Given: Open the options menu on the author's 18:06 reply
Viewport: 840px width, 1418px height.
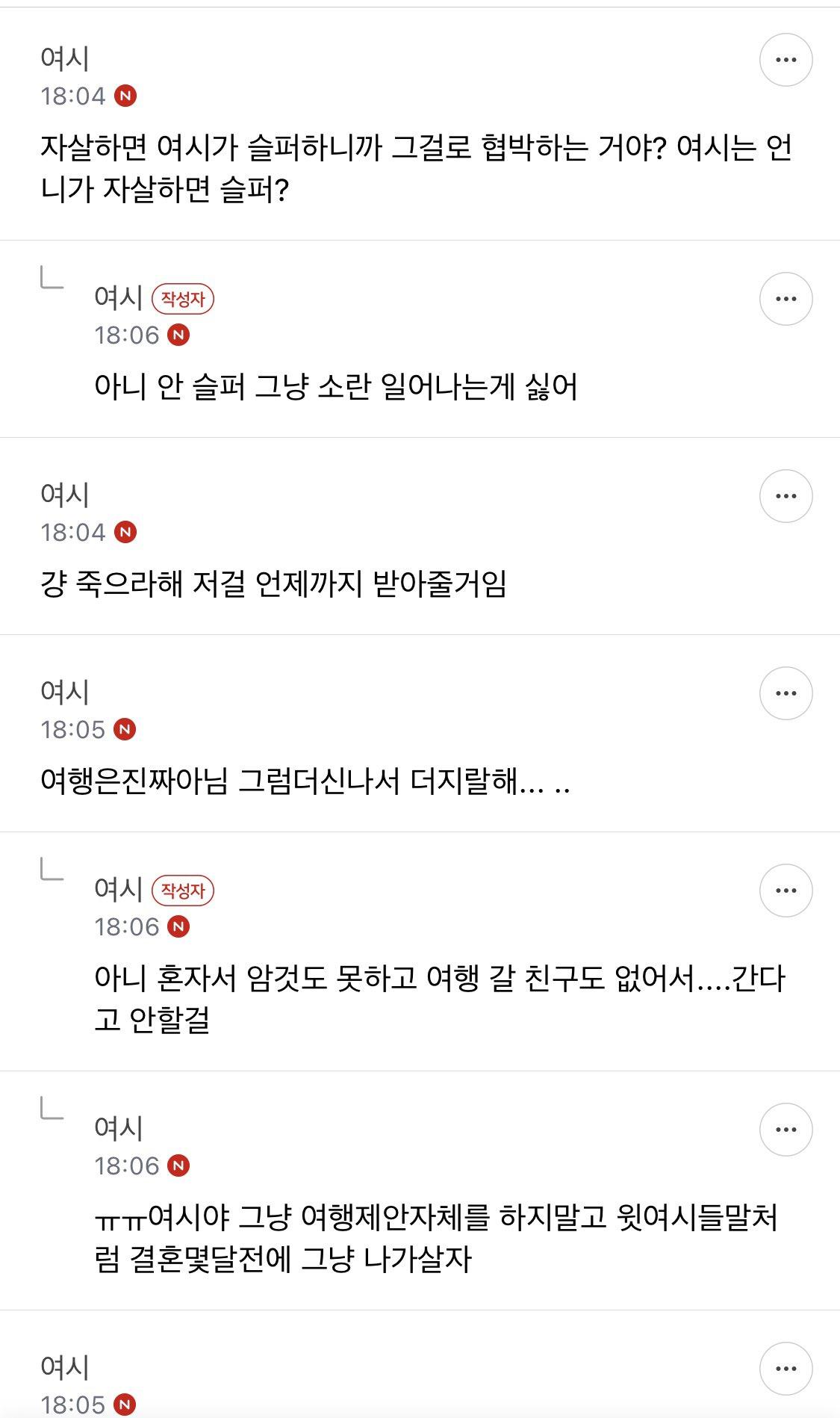Looking at the screenshot, I should pos(785,298).
